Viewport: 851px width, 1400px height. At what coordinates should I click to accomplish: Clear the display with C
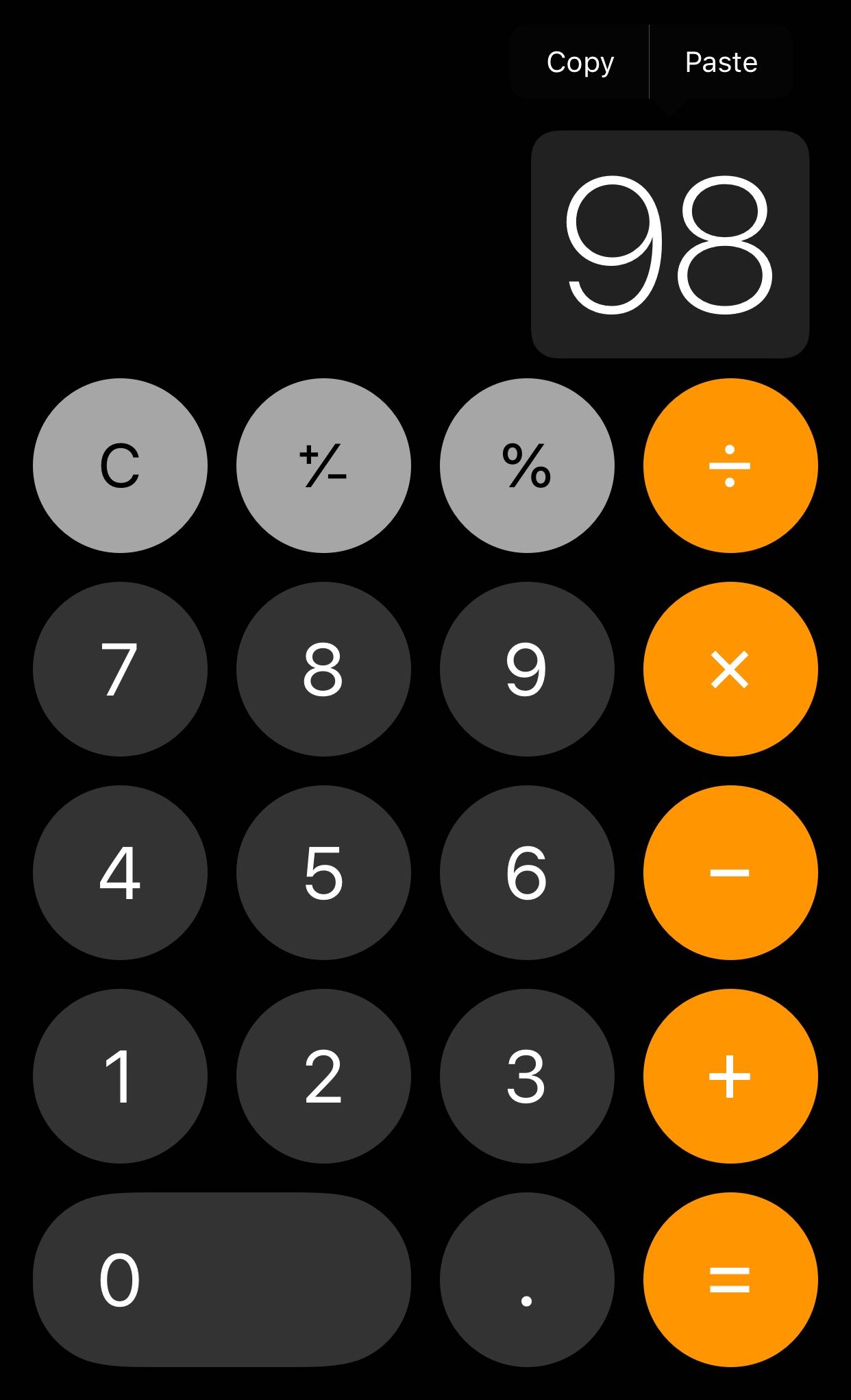pos(120,466)
